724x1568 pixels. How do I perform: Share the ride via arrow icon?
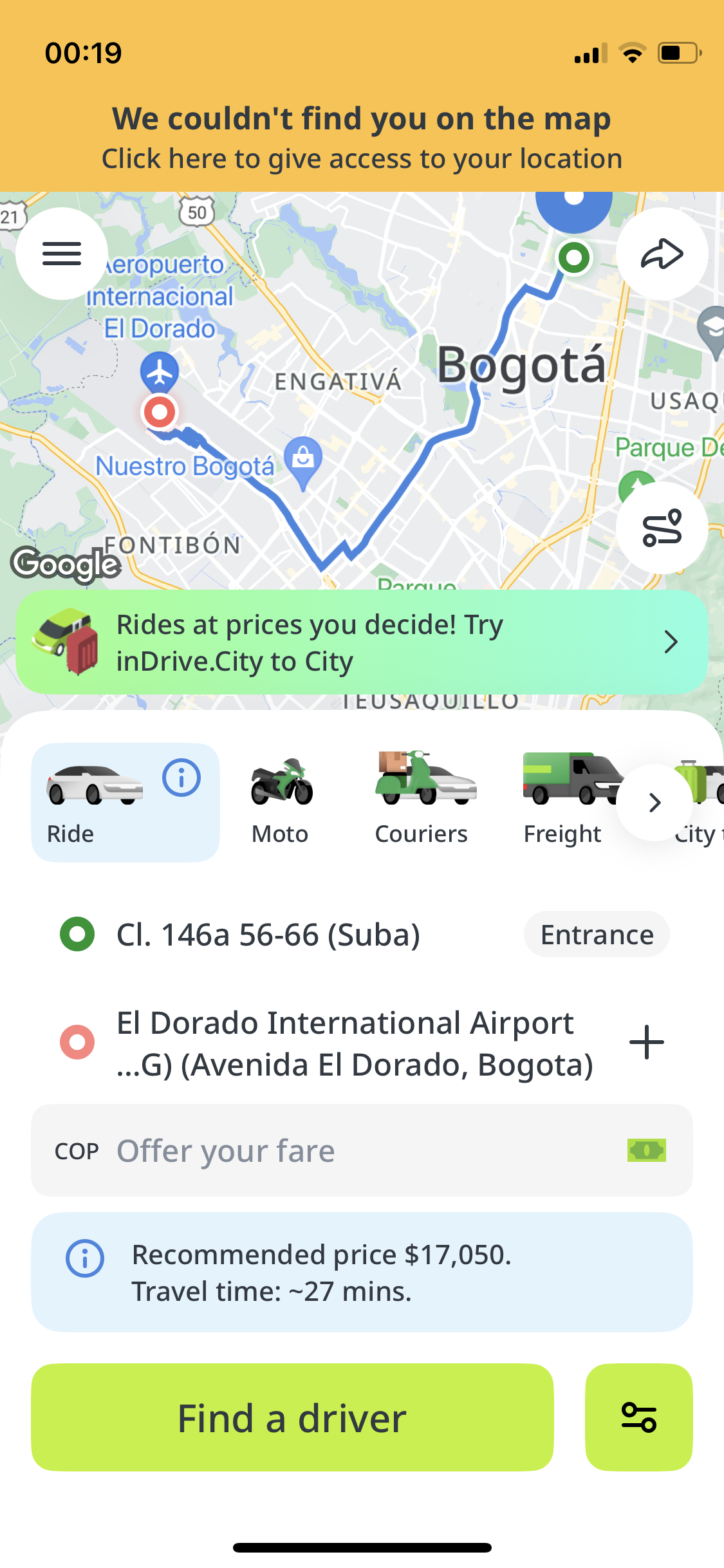pos(662,254)
